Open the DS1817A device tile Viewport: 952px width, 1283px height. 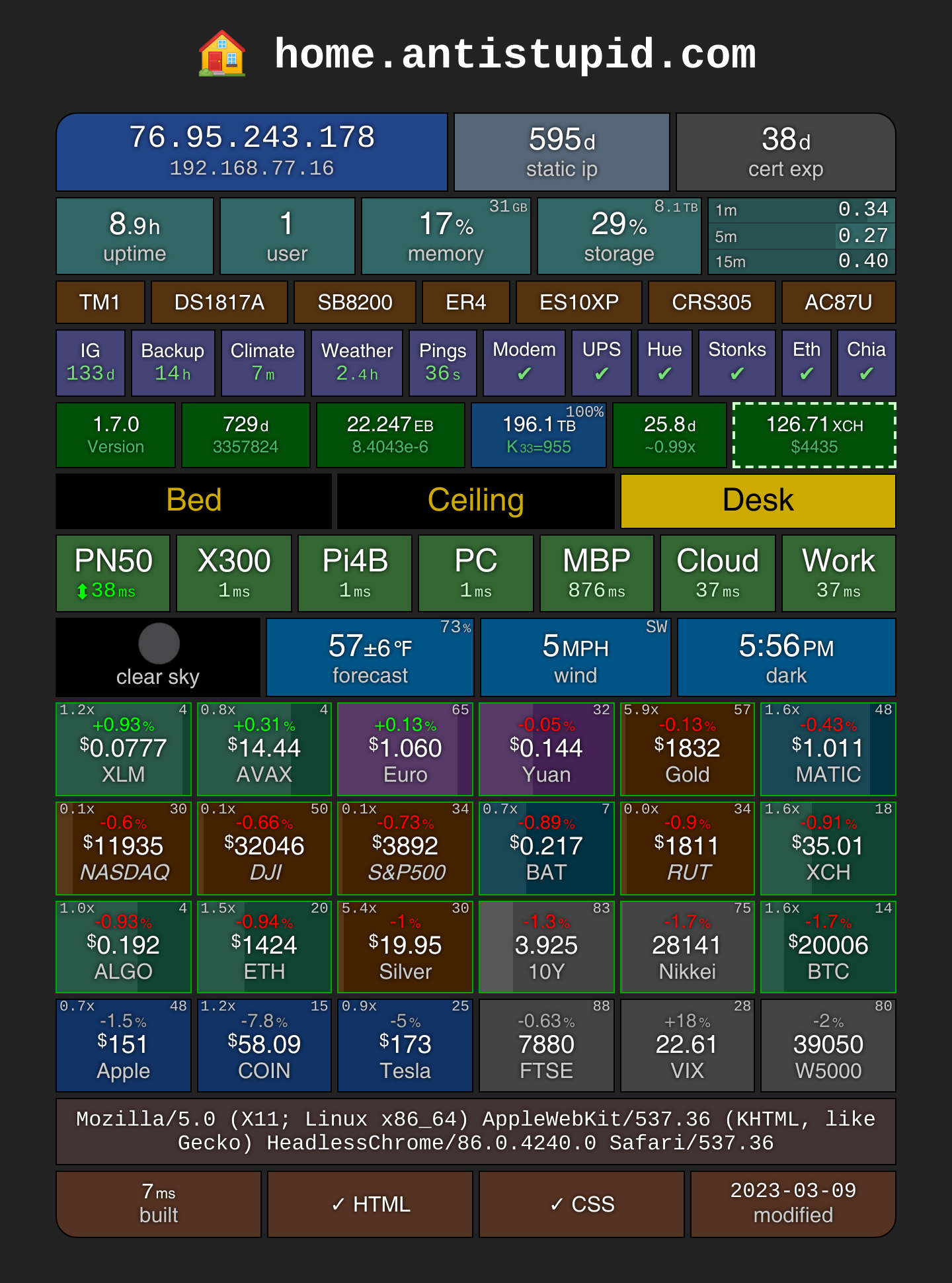pyautogui.click(x=219, y=302)
